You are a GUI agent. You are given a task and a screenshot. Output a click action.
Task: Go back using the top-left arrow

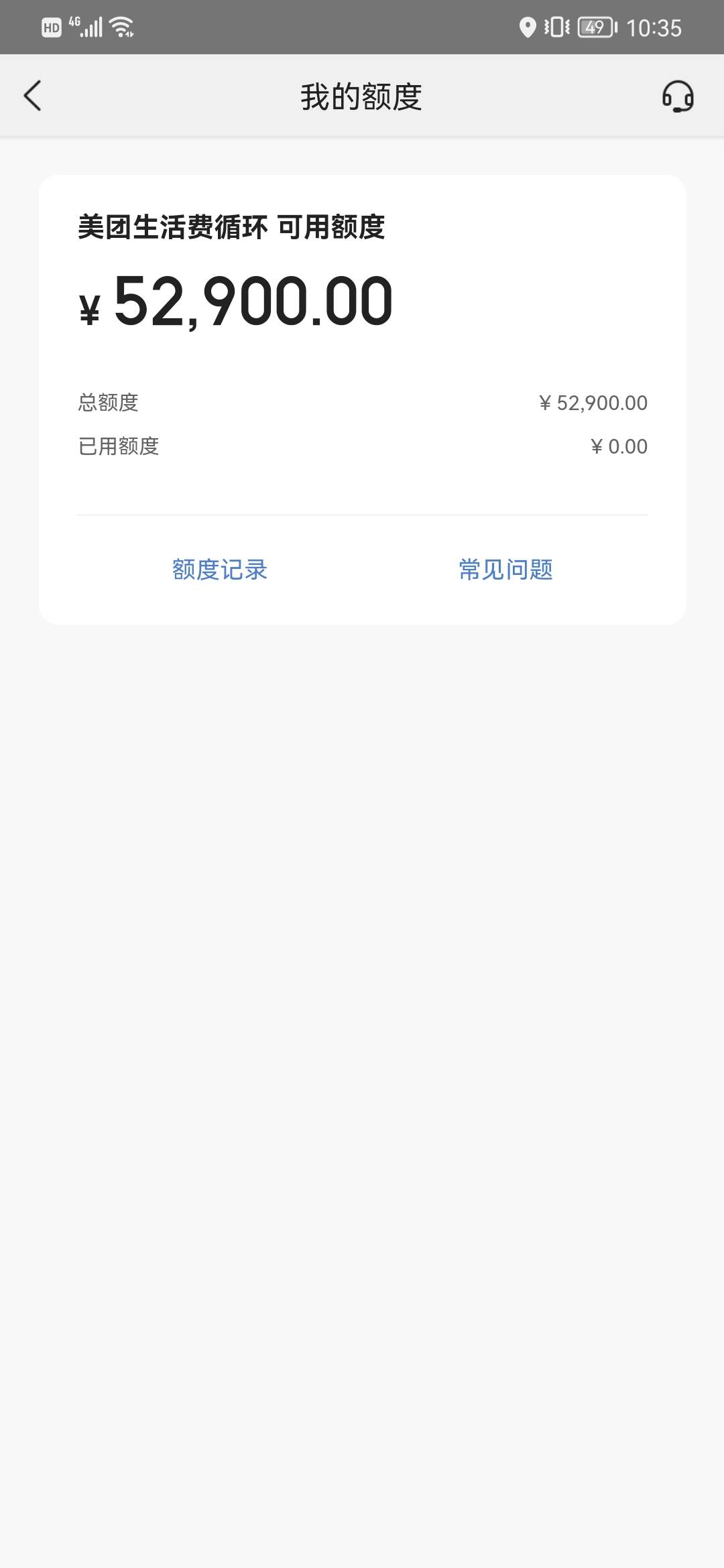[32, 96]
